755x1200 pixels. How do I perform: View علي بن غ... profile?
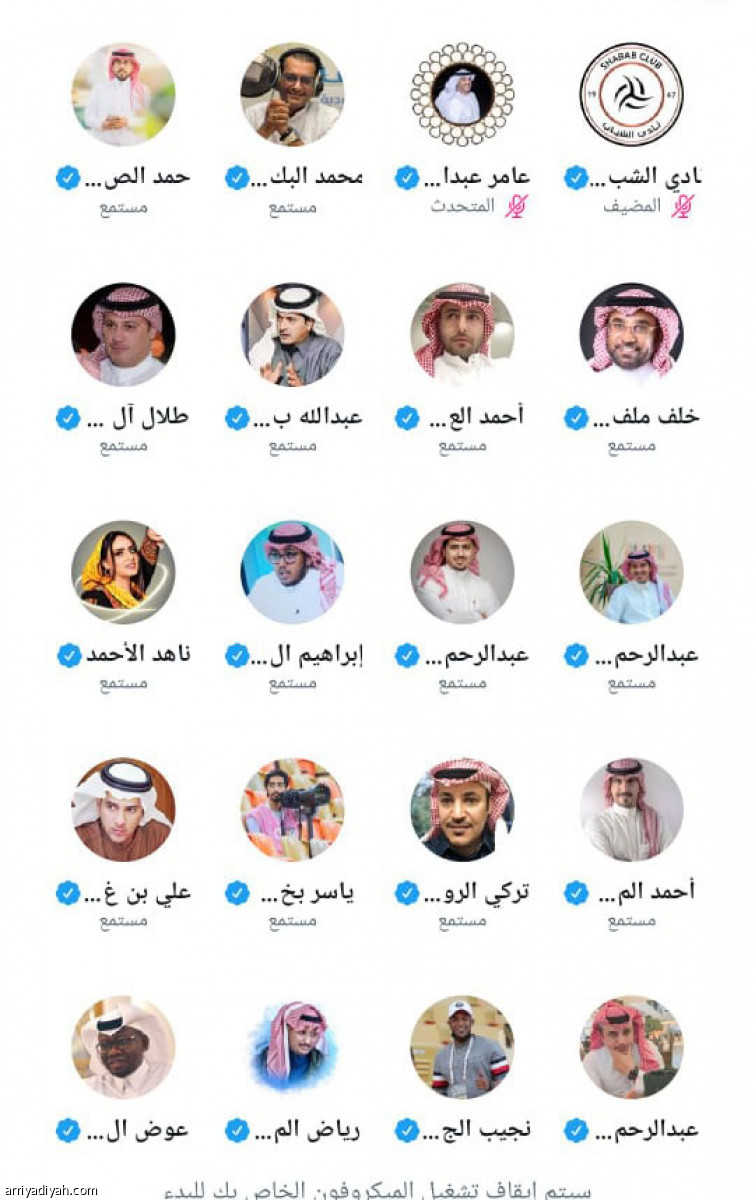point(123,809)
